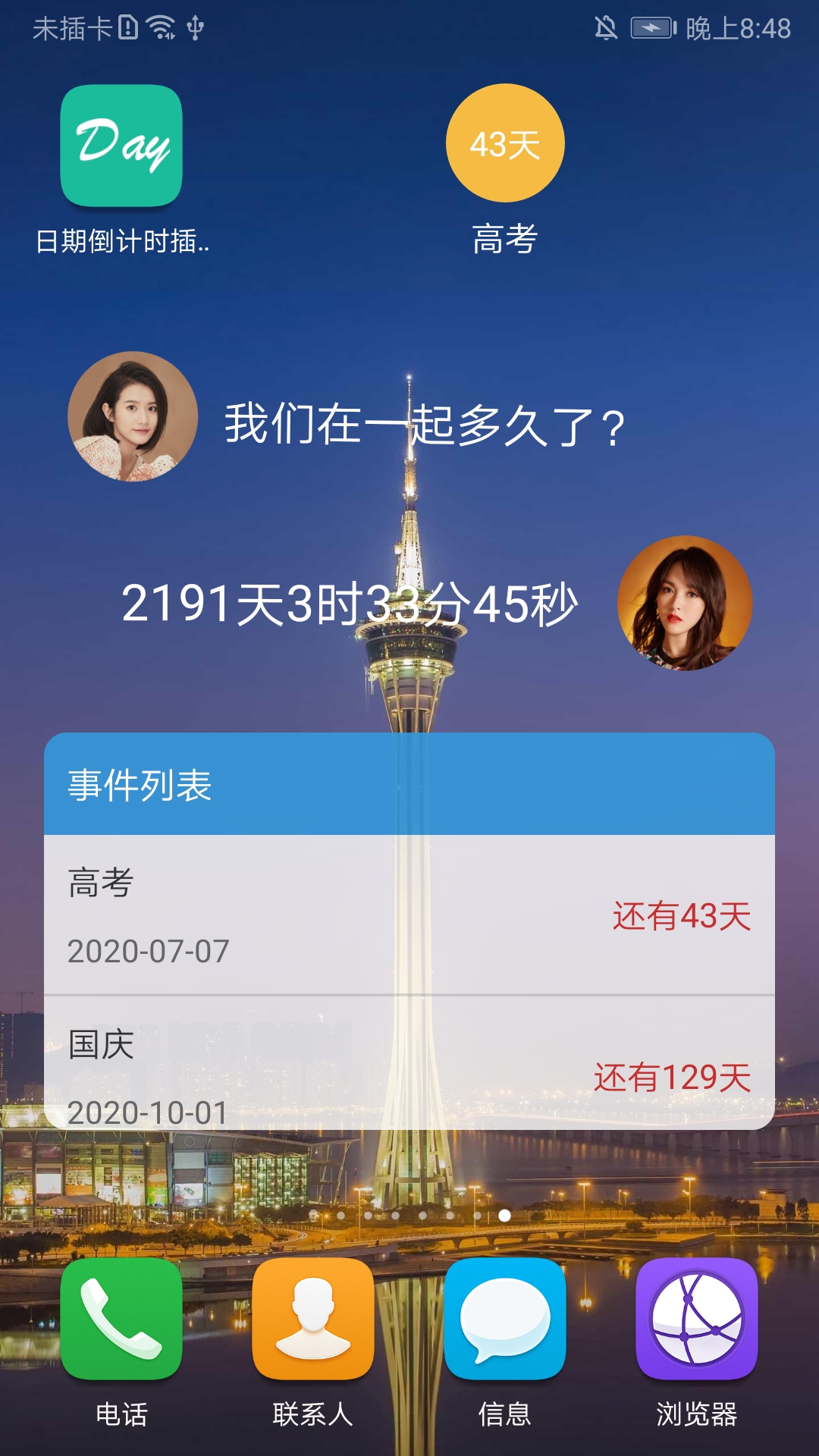The height and width of the screenshot is (1456, 819).
Task: Tap the 事件列表 widget header
Action: click(x=409, y=784)
